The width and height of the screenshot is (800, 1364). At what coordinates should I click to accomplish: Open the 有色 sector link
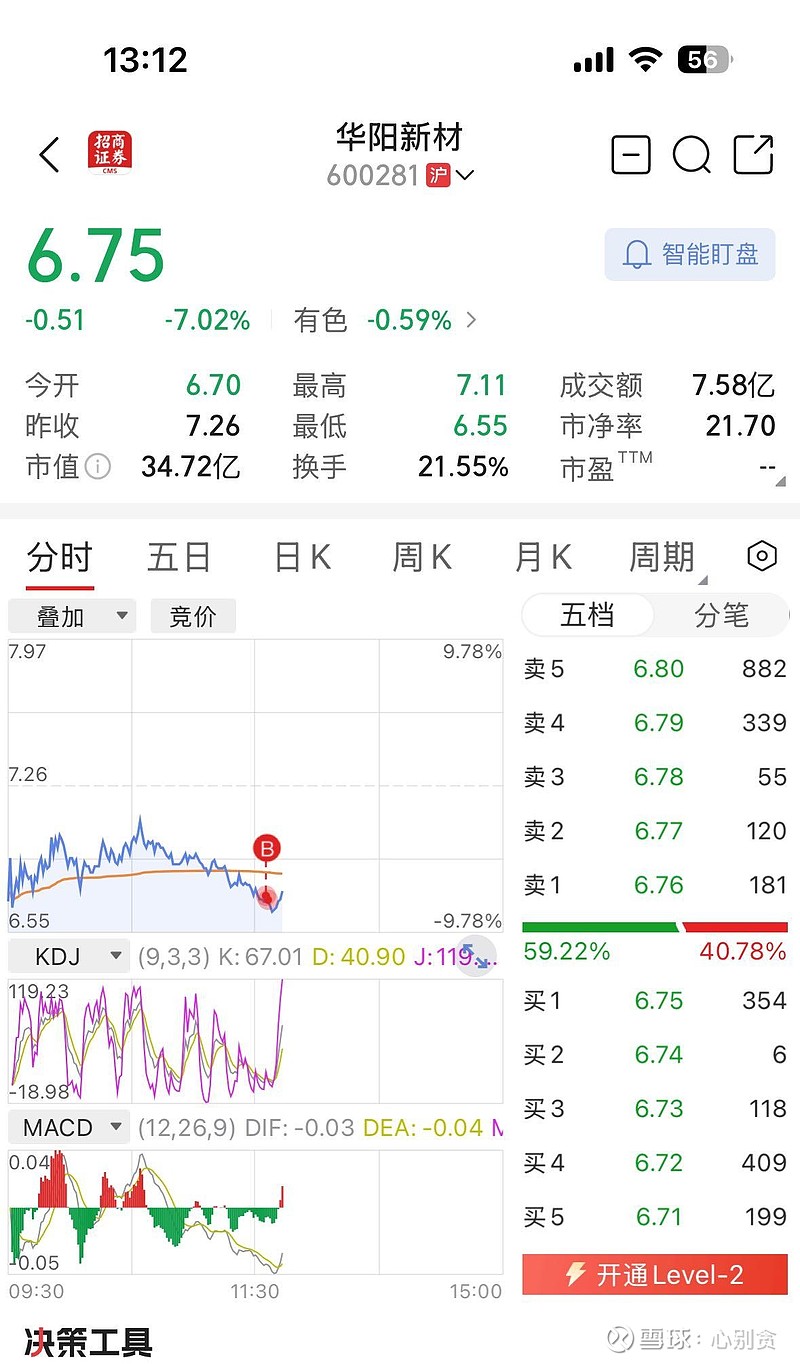385,320
